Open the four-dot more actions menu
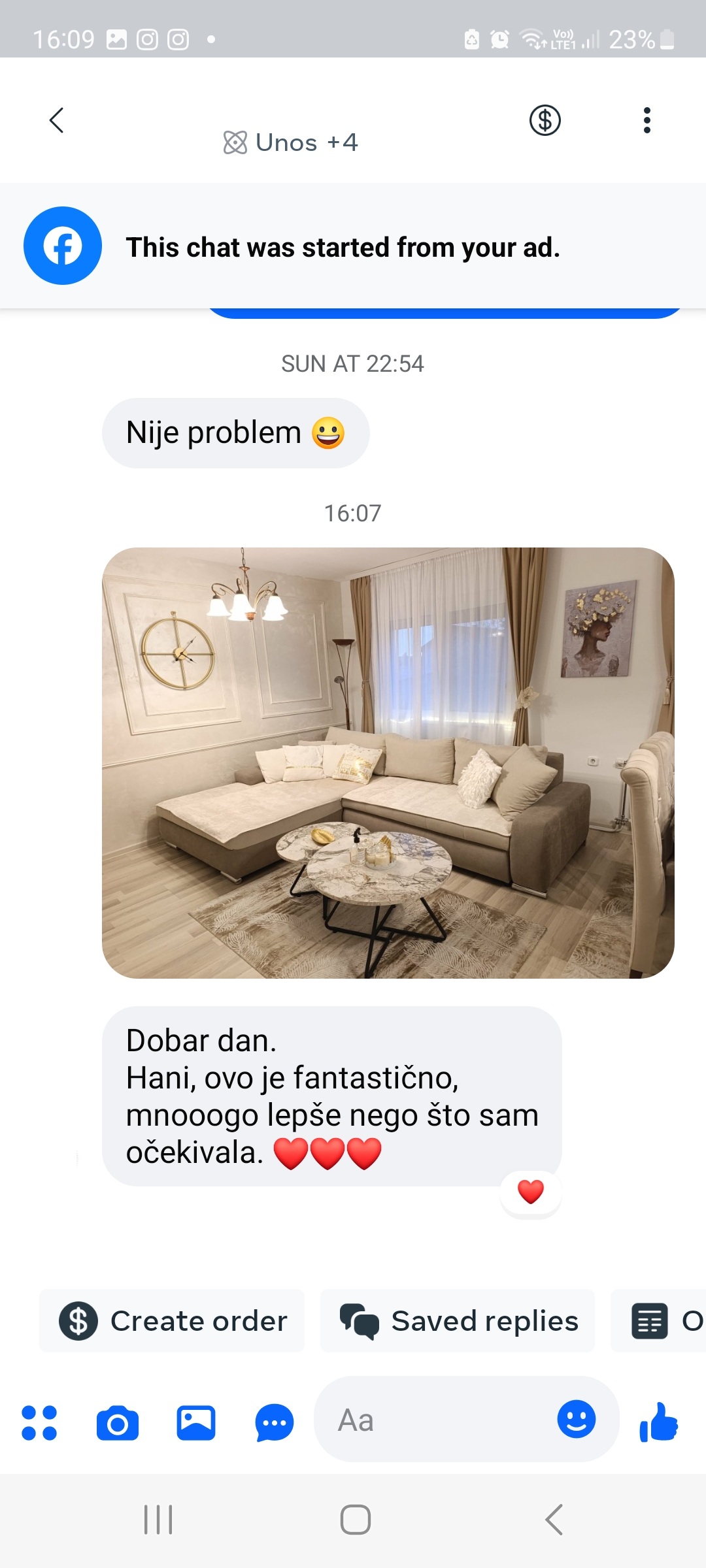The image size is (706, 1568). click(x=39, y=1422)
